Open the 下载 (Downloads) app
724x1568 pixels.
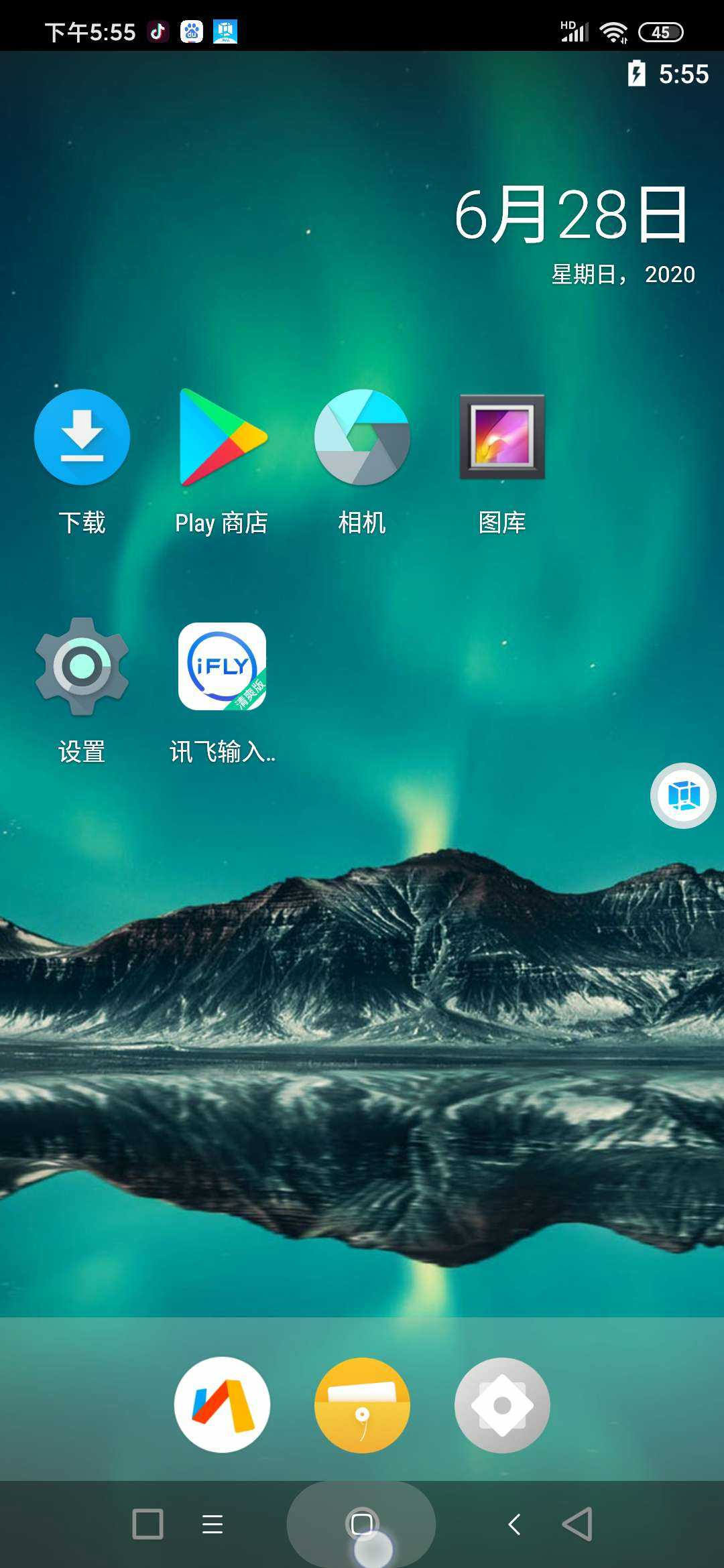click(82, 437)
